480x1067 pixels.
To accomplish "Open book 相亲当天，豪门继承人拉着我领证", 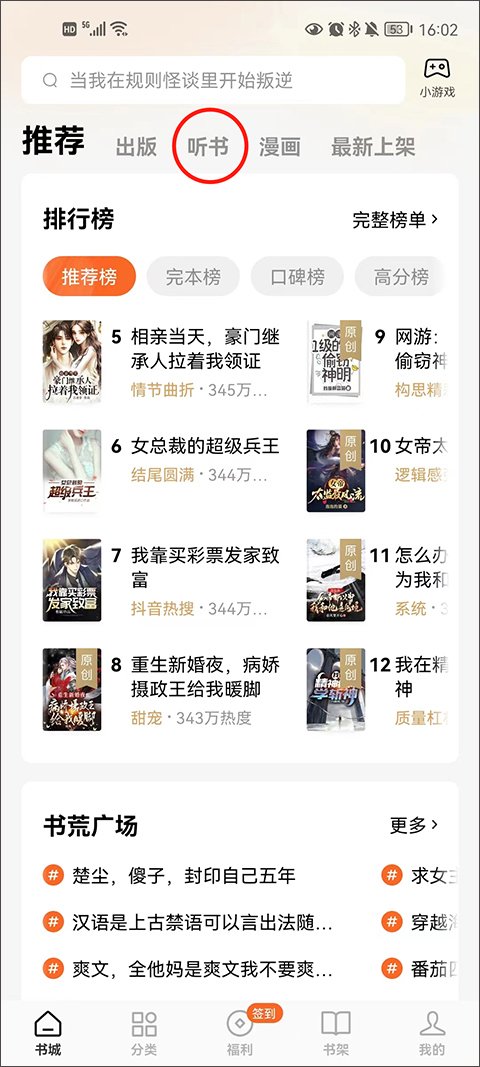I will 161,362.
